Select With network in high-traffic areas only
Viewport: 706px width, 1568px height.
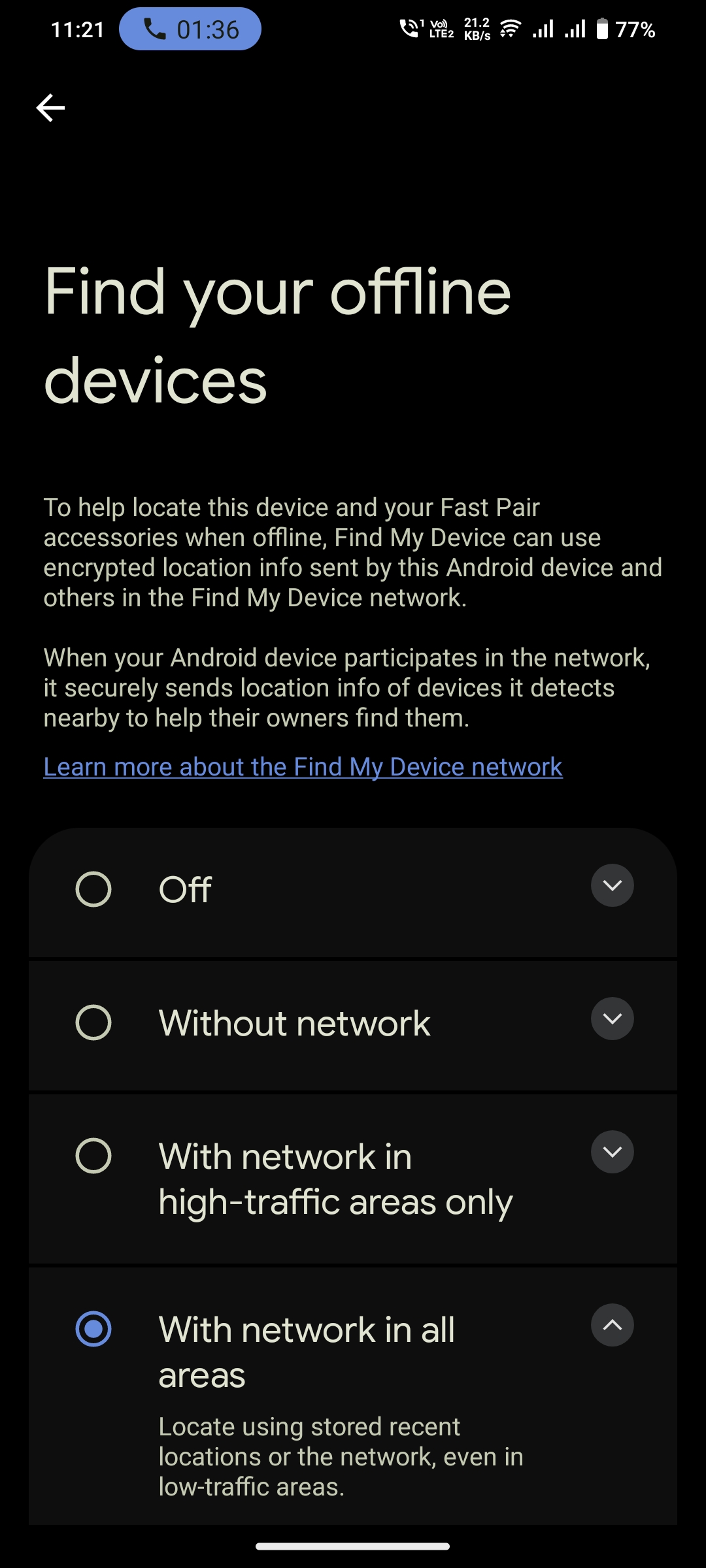click(x=93, y=1156)
